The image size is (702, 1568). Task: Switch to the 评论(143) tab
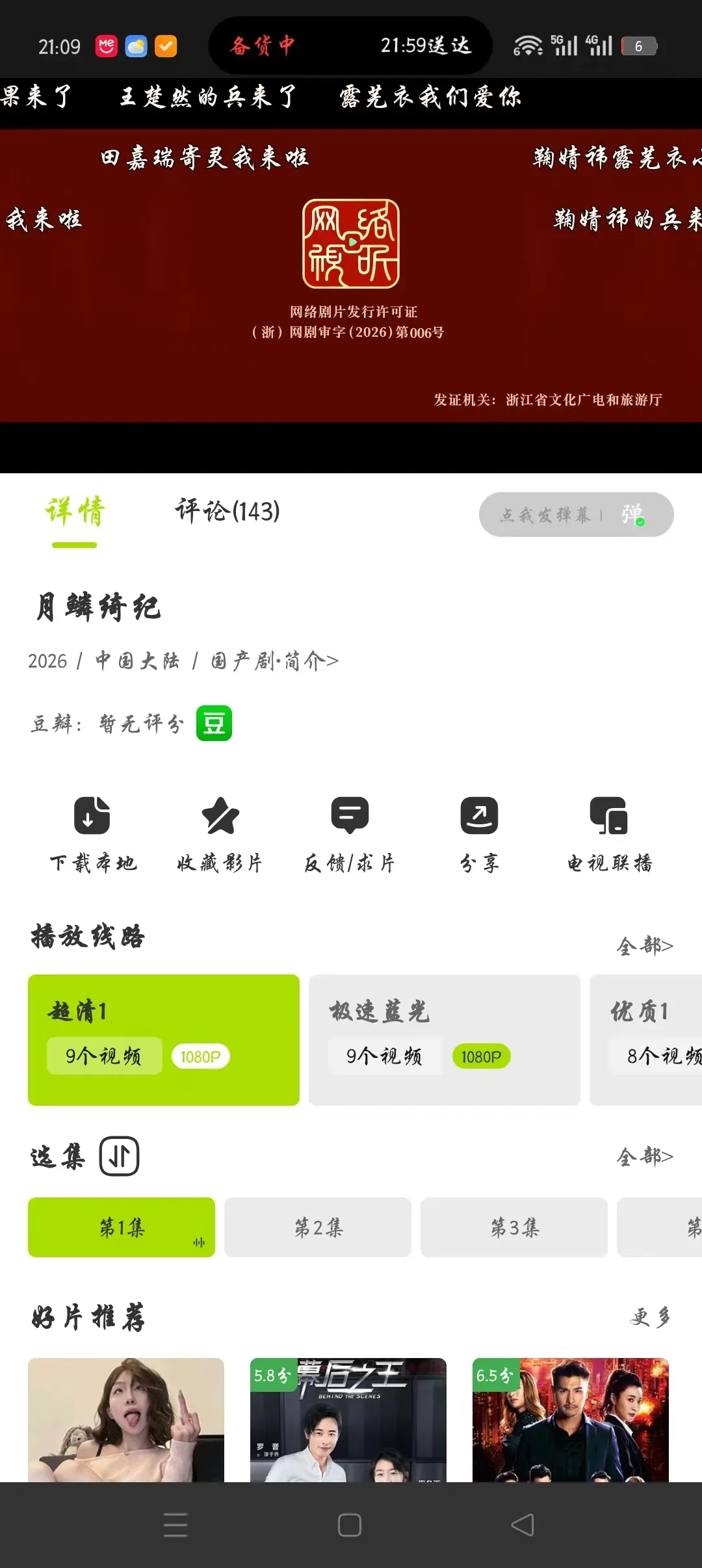tap(226, 512)
